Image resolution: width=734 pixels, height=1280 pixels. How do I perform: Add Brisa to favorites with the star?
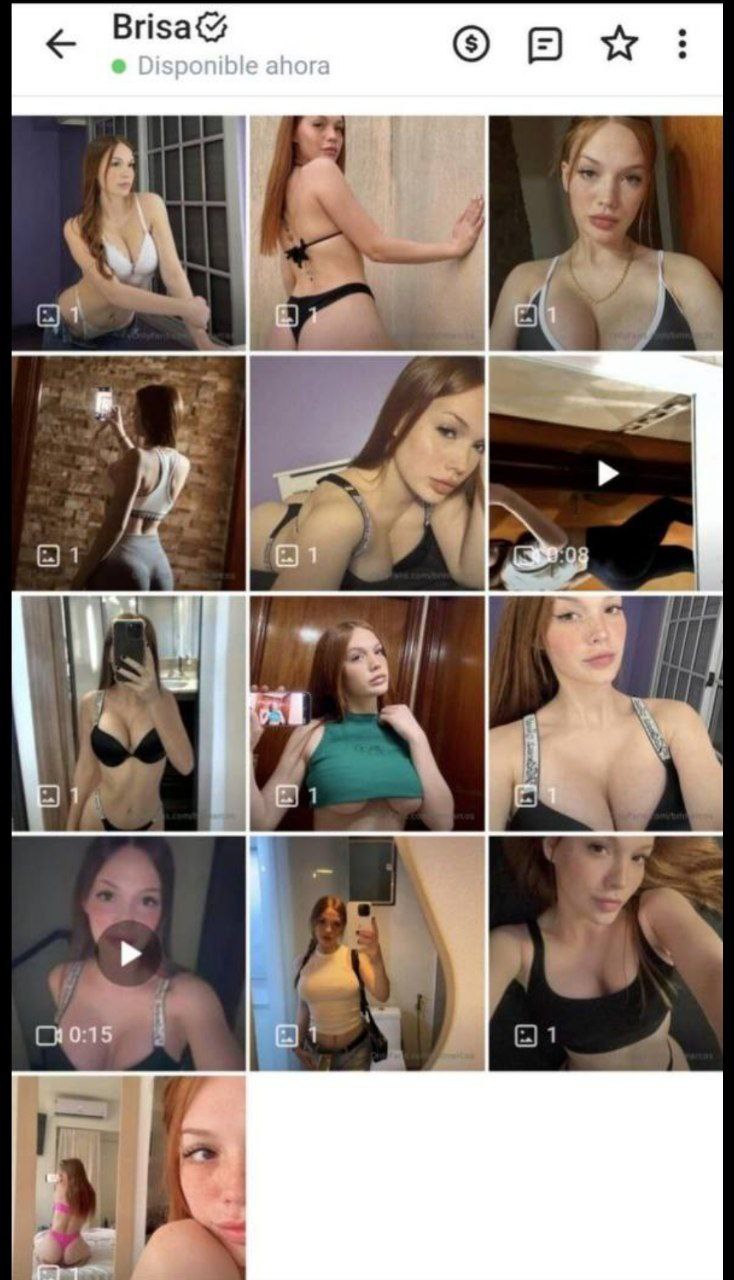pyautogui.click(x=619, y=43)
